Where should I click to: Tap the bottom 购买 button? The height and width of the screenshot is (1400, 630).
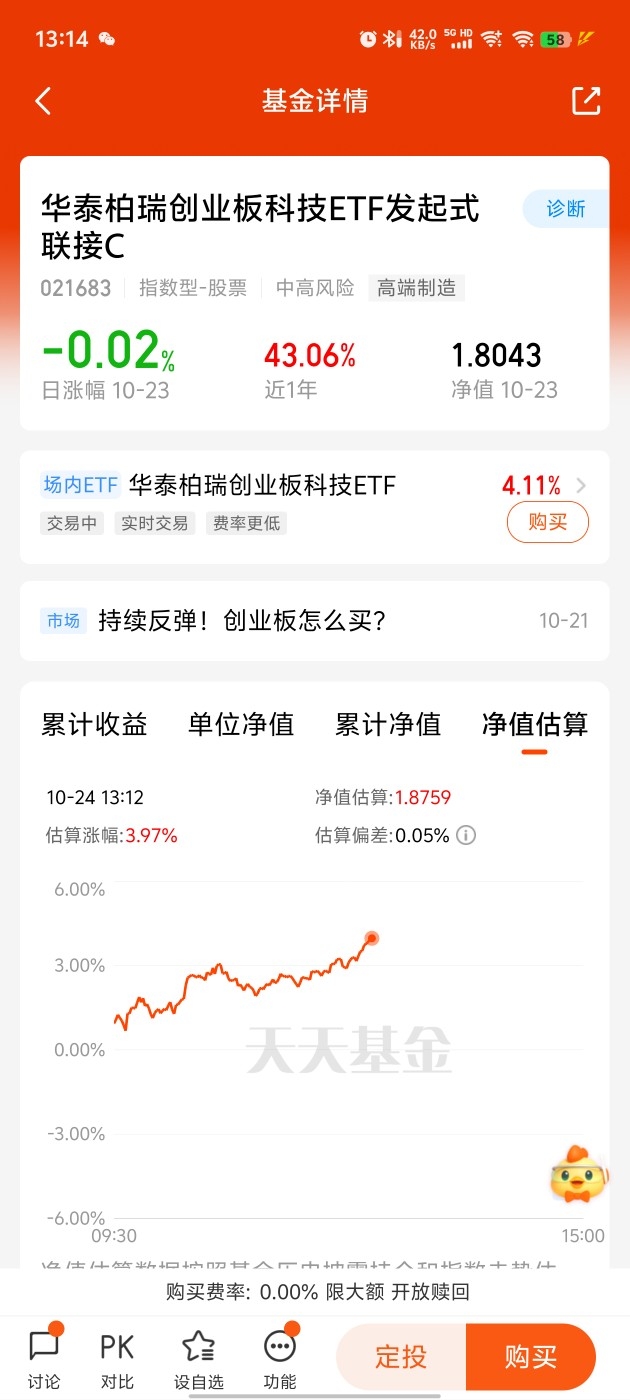pos(530,1357)
